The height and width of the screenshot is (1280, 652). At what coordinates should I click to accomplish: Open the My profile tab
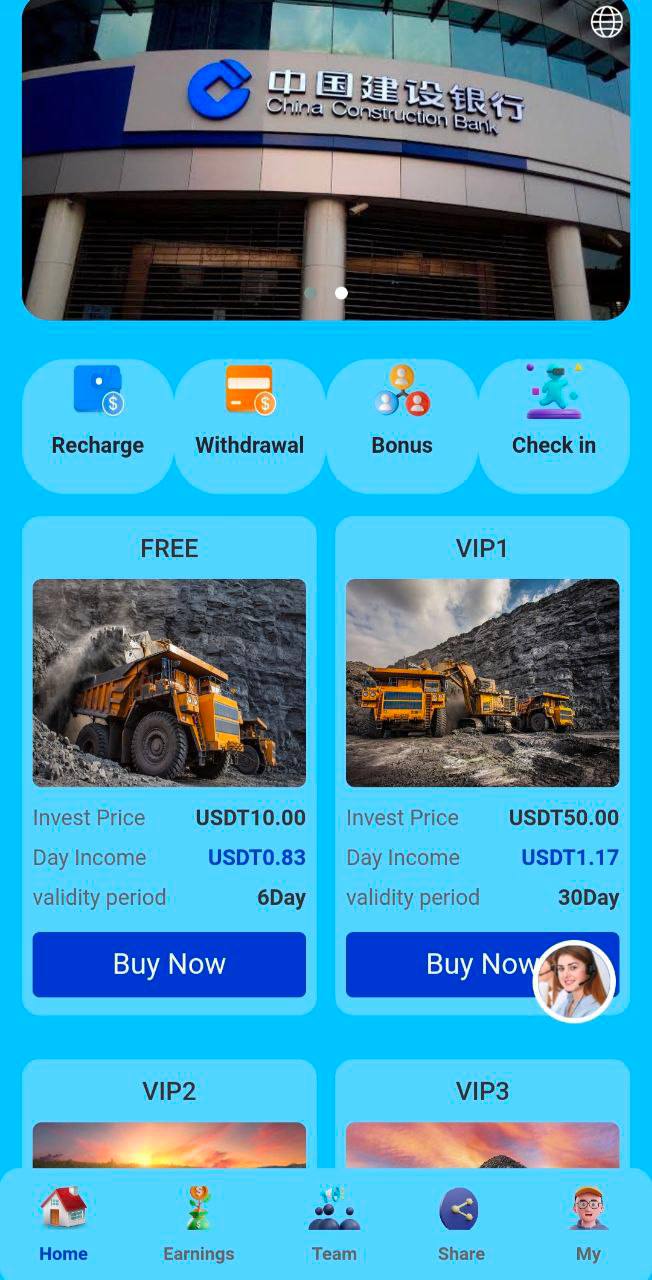pos(588,1223)
